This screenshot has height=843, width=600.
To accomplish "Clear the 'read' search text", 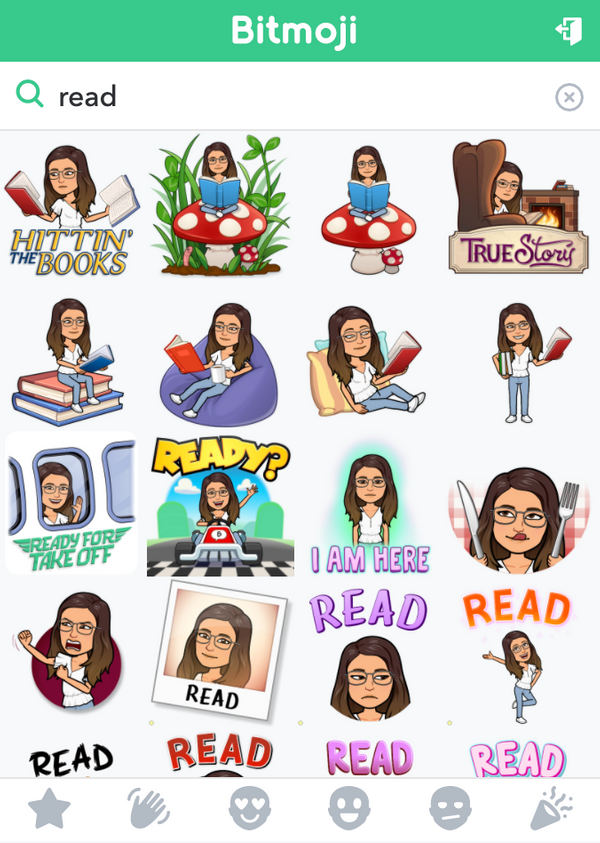I will [x=568, y=96].
